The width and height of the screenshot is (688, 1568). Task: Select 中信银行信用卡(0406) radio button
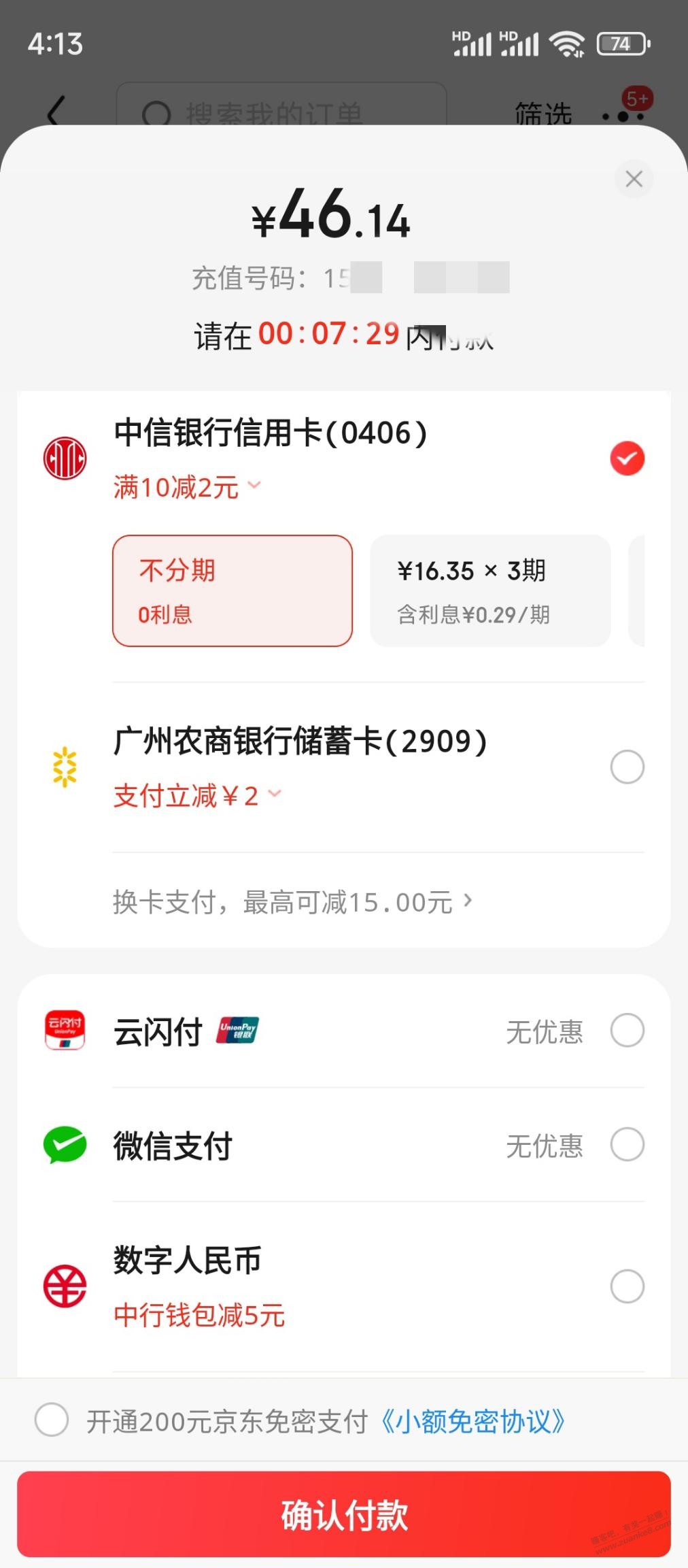pos(627,458)
